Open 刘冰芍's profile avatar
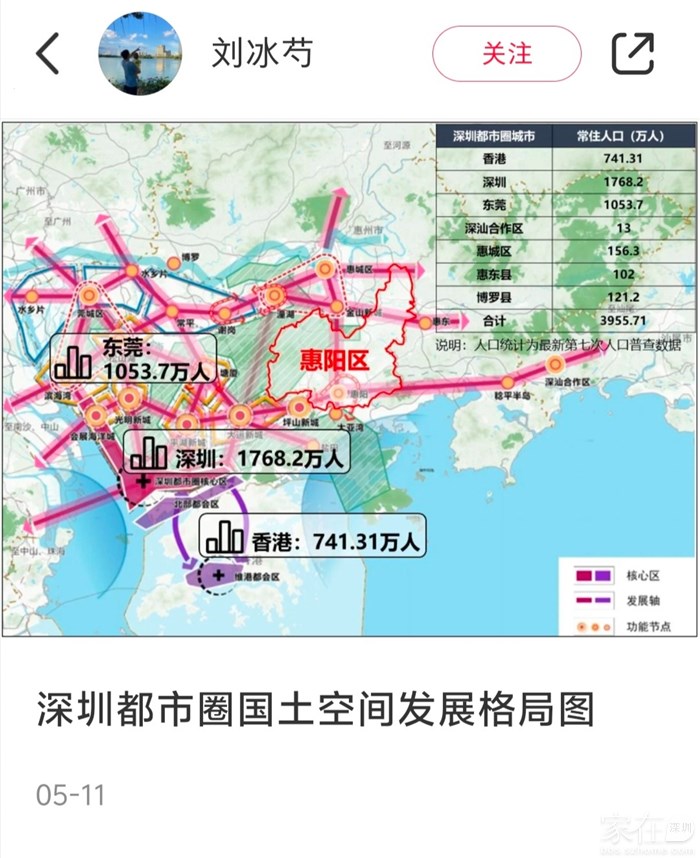Image resolution: width=700 pixels, height=858 pixels. [x=140, y=54]
